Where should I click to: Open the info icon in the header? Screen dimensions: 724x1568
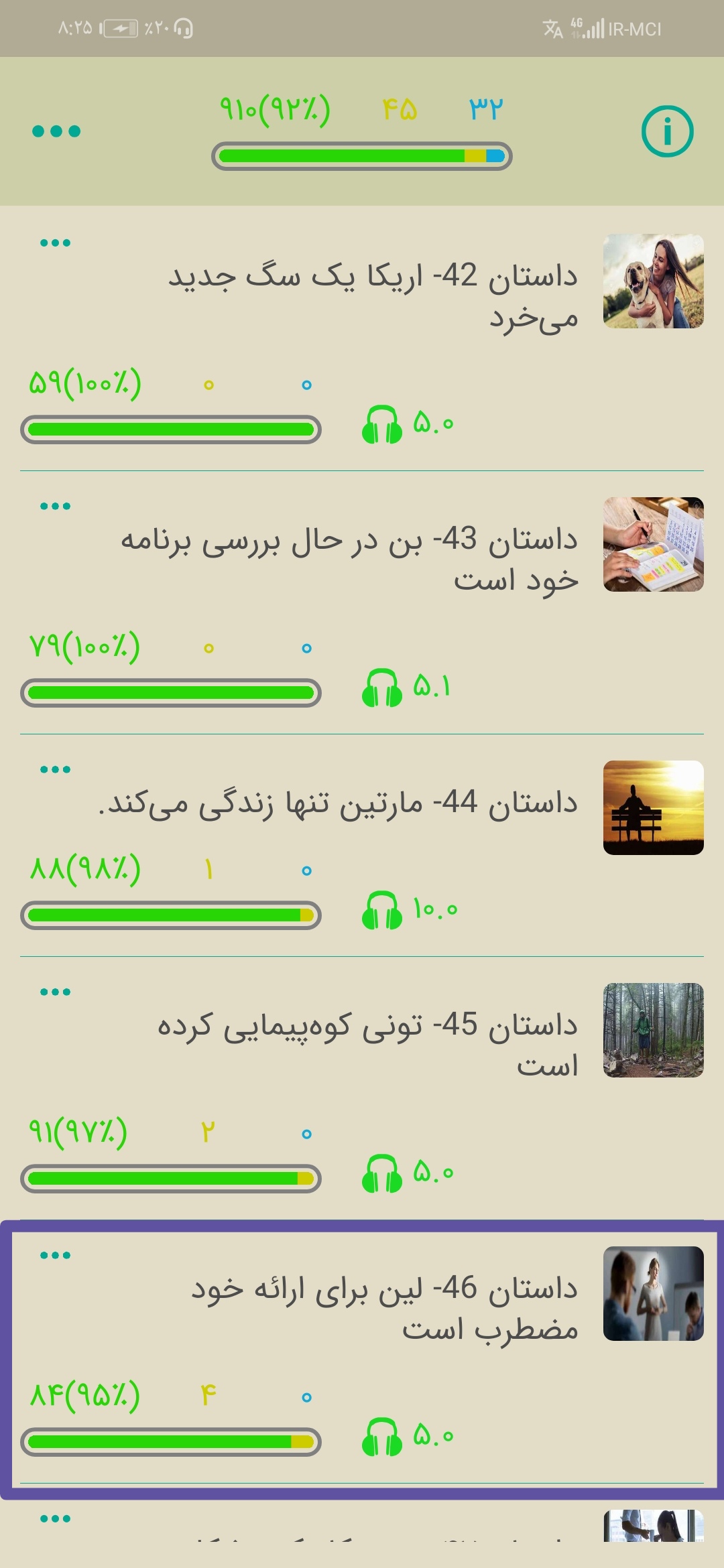[x=667, y=131]
